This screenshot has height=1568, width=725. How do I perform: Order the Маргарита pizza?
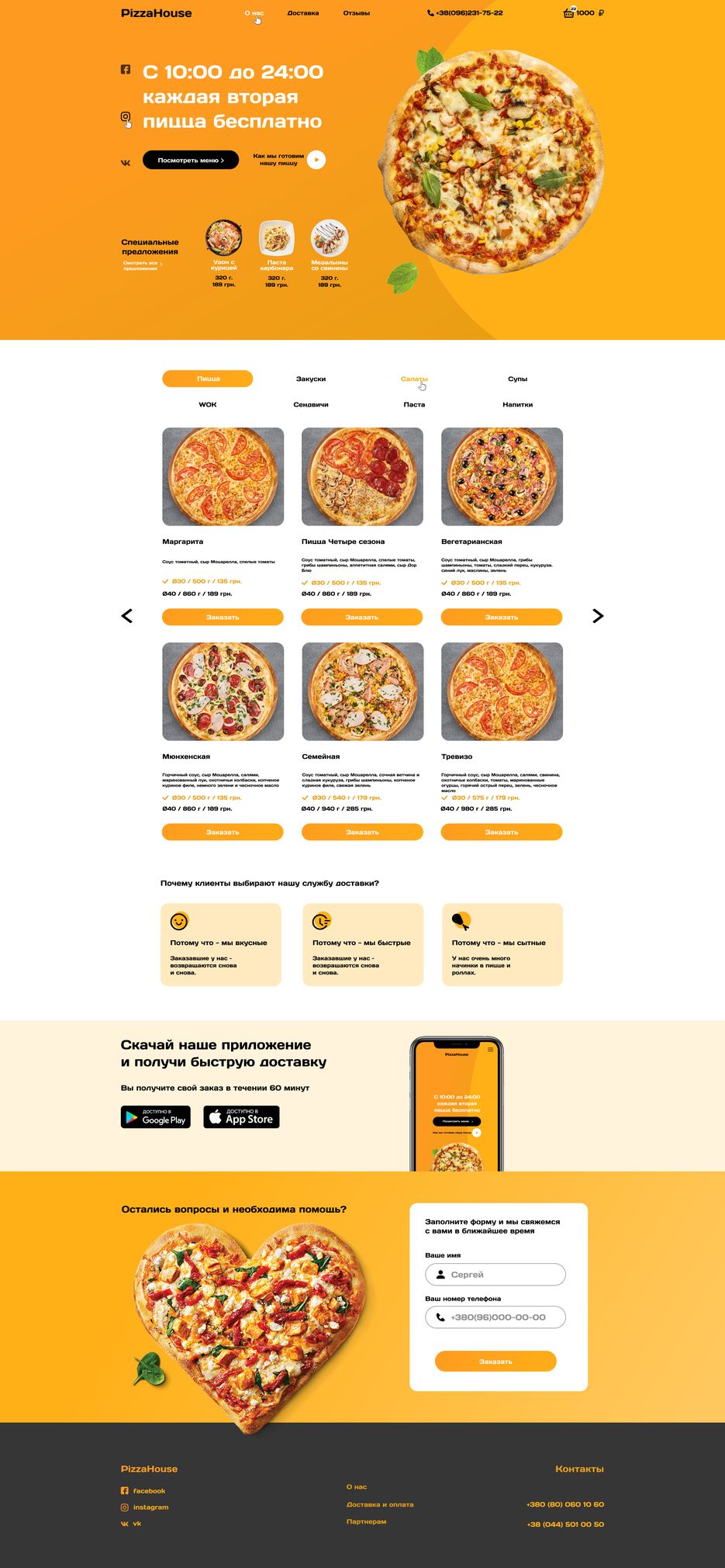[223, 618]
